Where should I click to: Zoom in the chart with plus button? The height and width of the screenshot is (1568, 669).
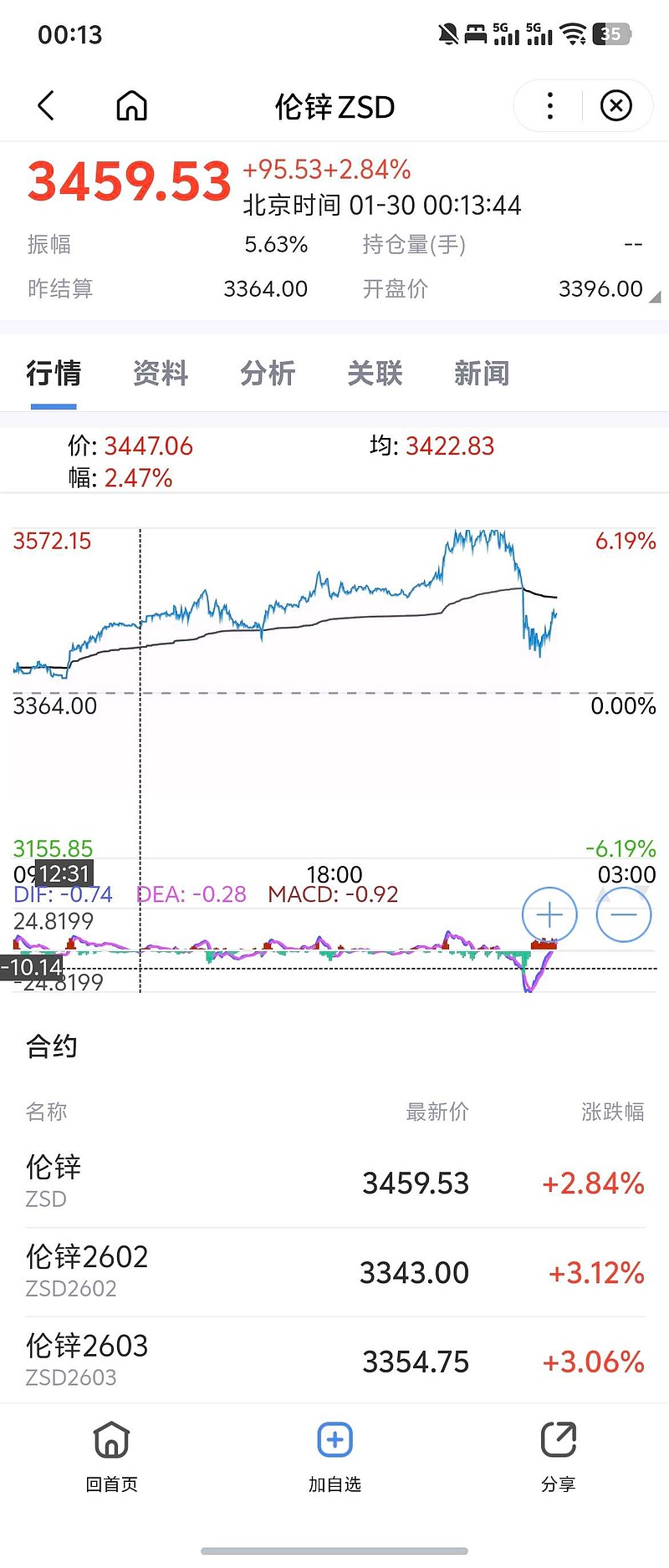click(549, 914)
